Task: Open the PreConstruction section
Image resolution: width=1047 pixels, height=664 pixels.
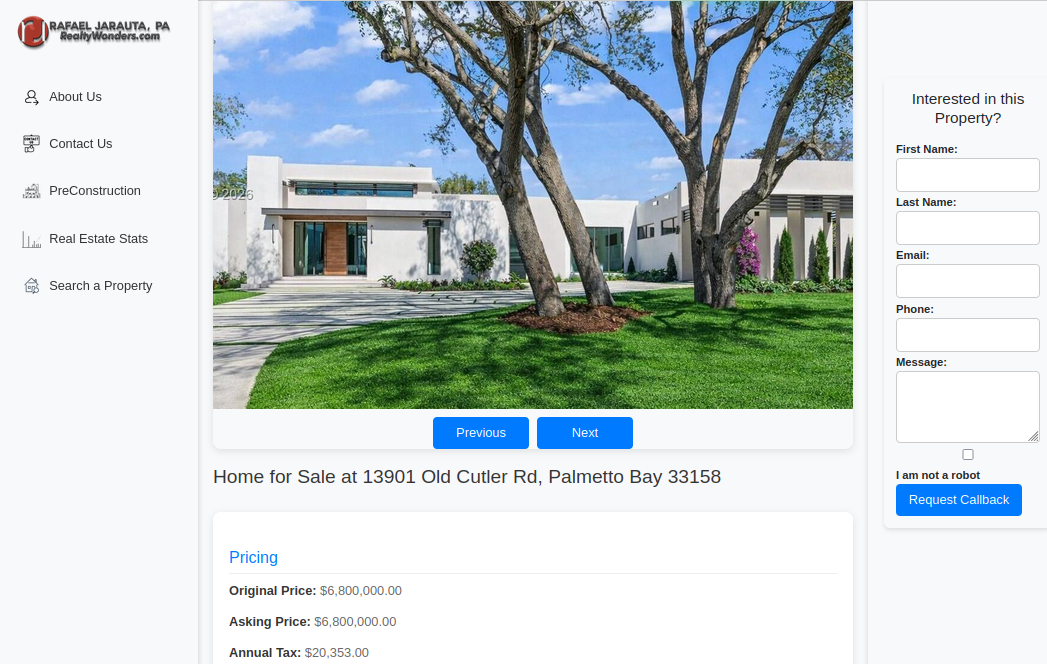Action: click(x=94, y=191)
